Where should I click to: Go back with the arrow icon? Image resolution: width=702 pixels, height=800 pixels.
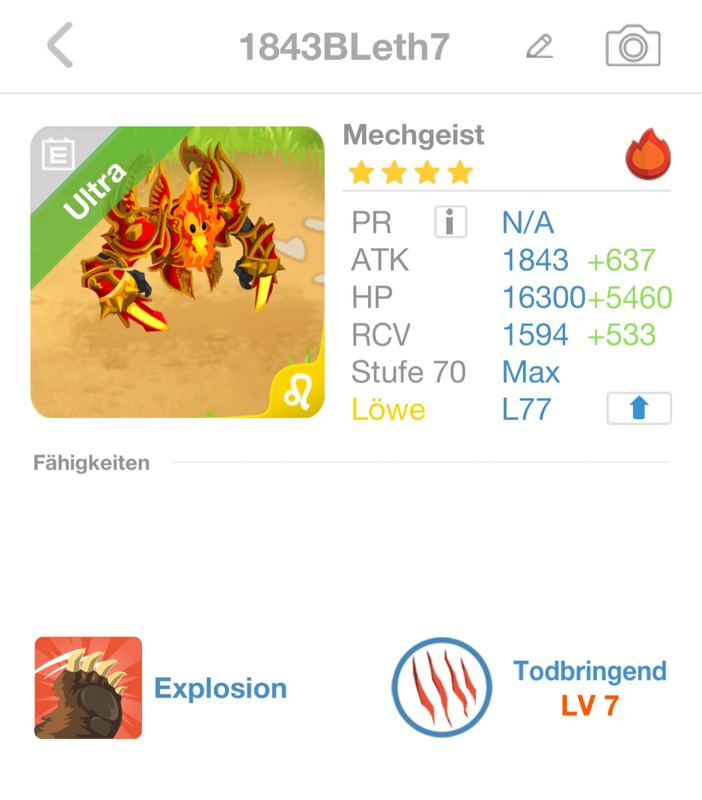(x=60, y=46)
